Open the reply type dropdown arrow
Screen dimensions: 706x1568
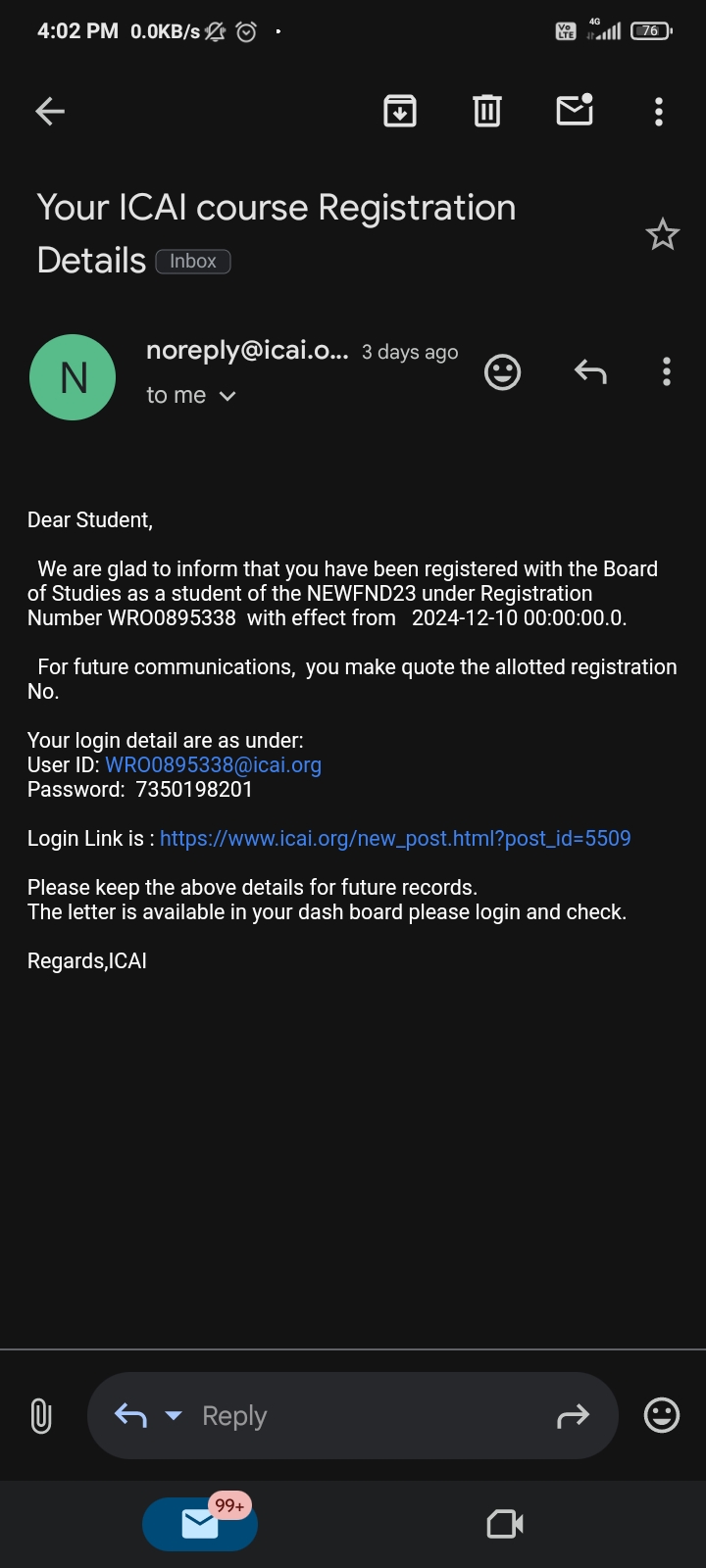coord(174,1415)
